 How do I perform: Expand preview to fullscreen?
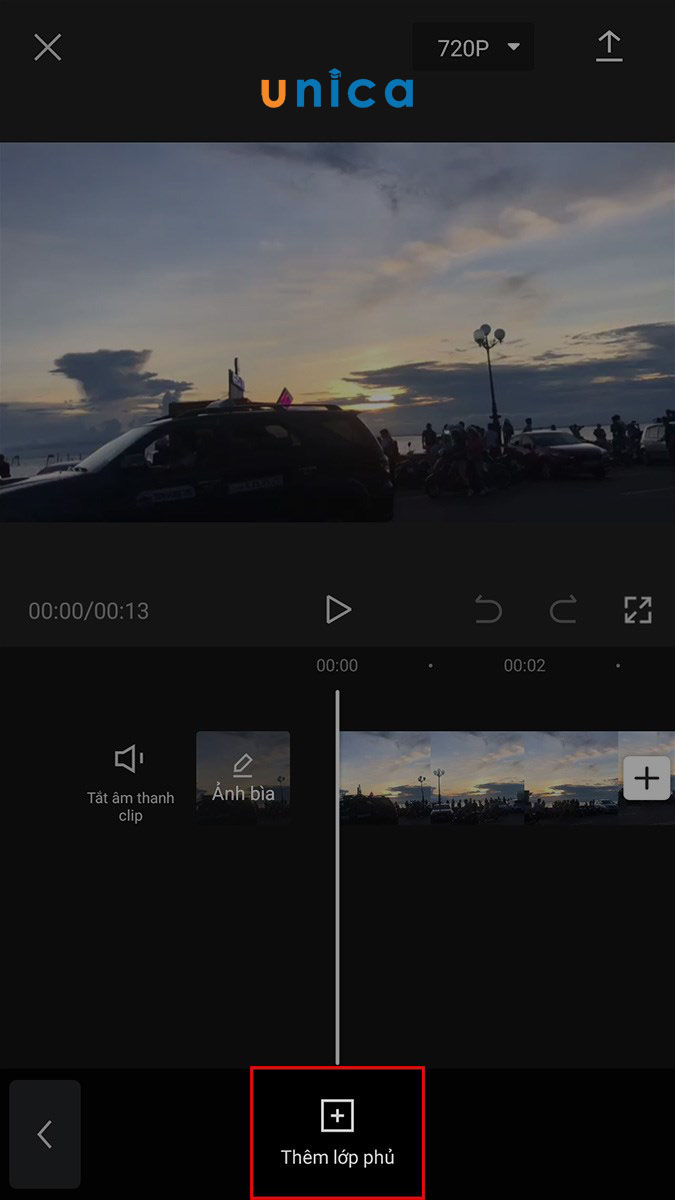pyautogui.click(x=637, y=609)
